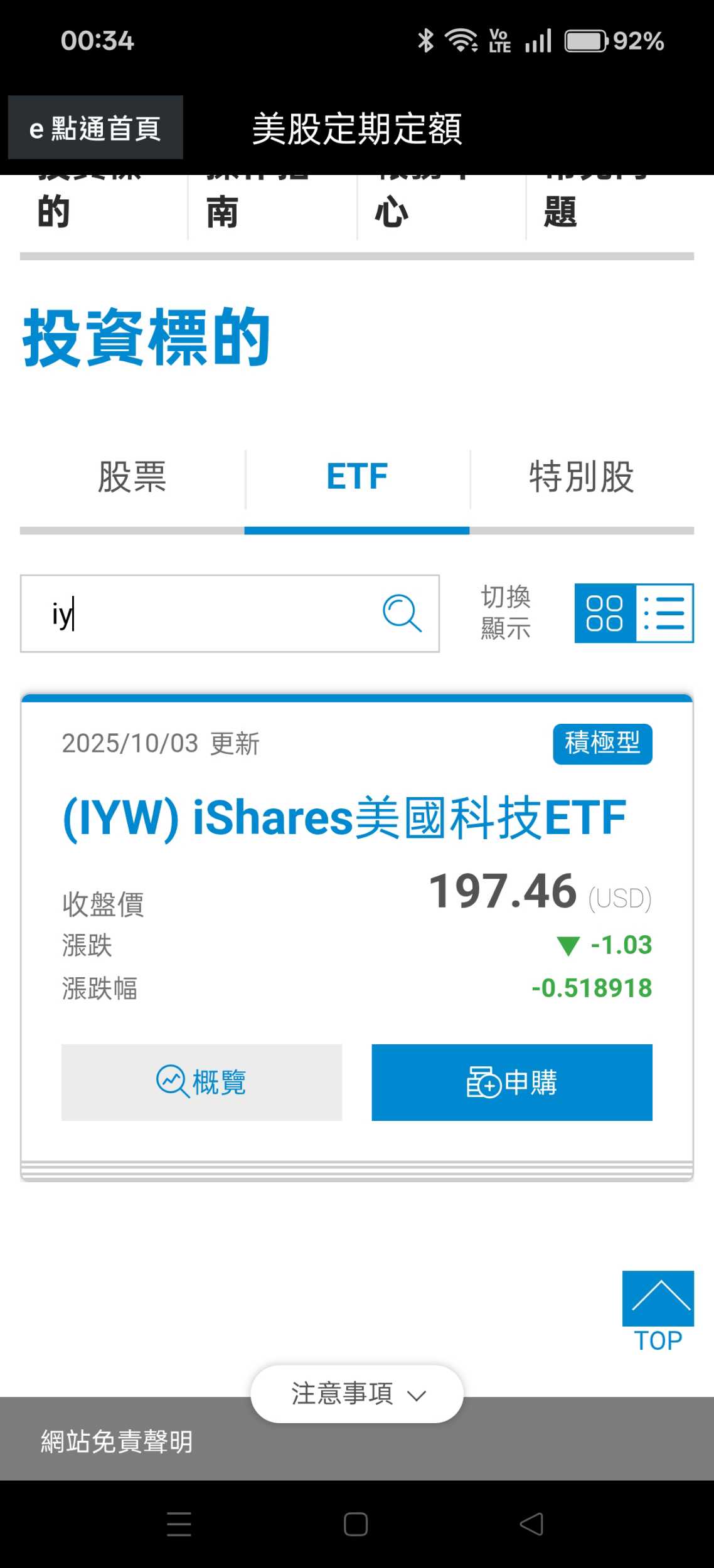
Task: Click the magnifier search icon
Action: pos(401,613)
